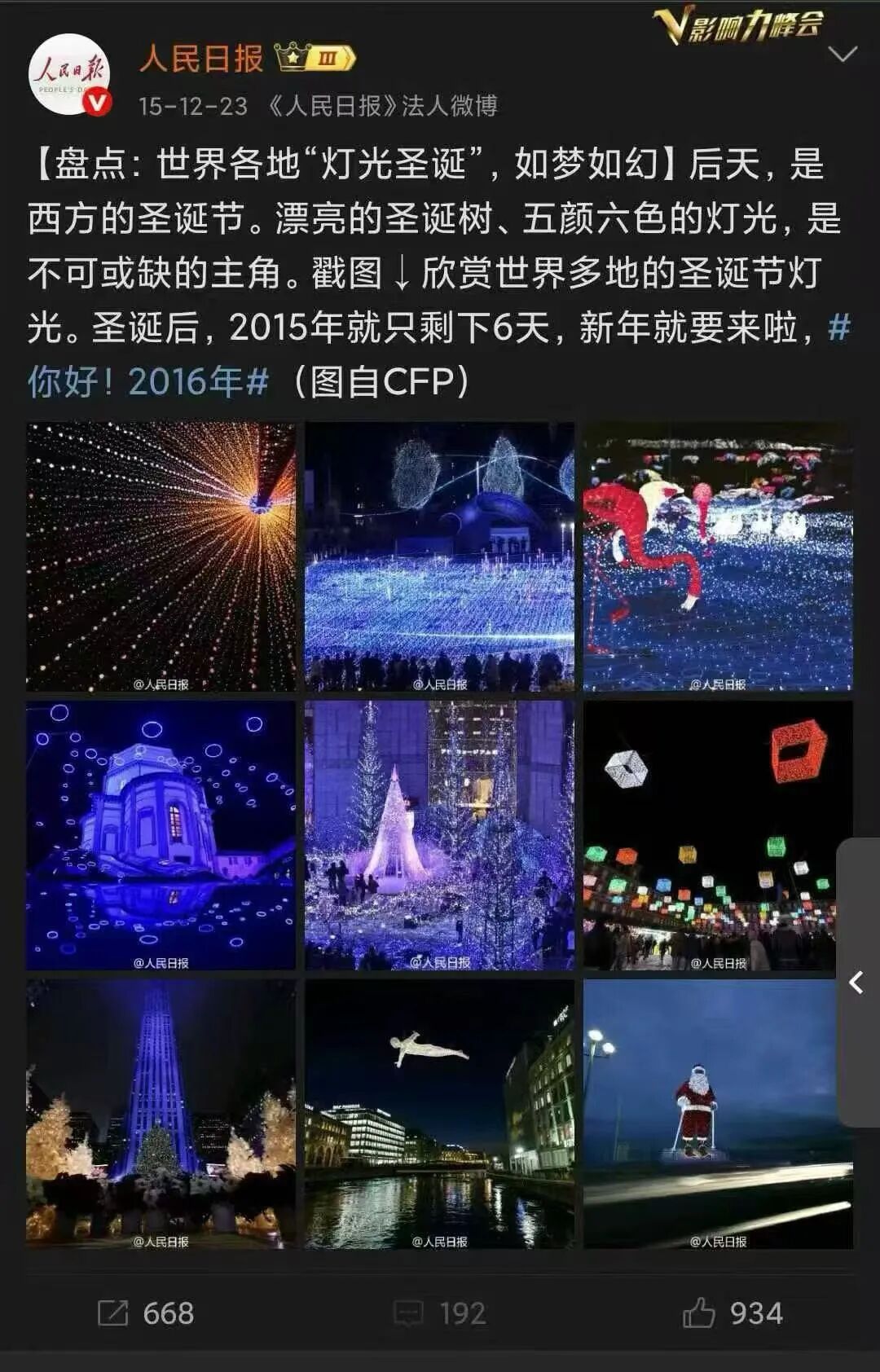View the white cone Christmas tree photo
This screenshot has width=880, height=1372.
pyautogui.click(x=439, y=835)
